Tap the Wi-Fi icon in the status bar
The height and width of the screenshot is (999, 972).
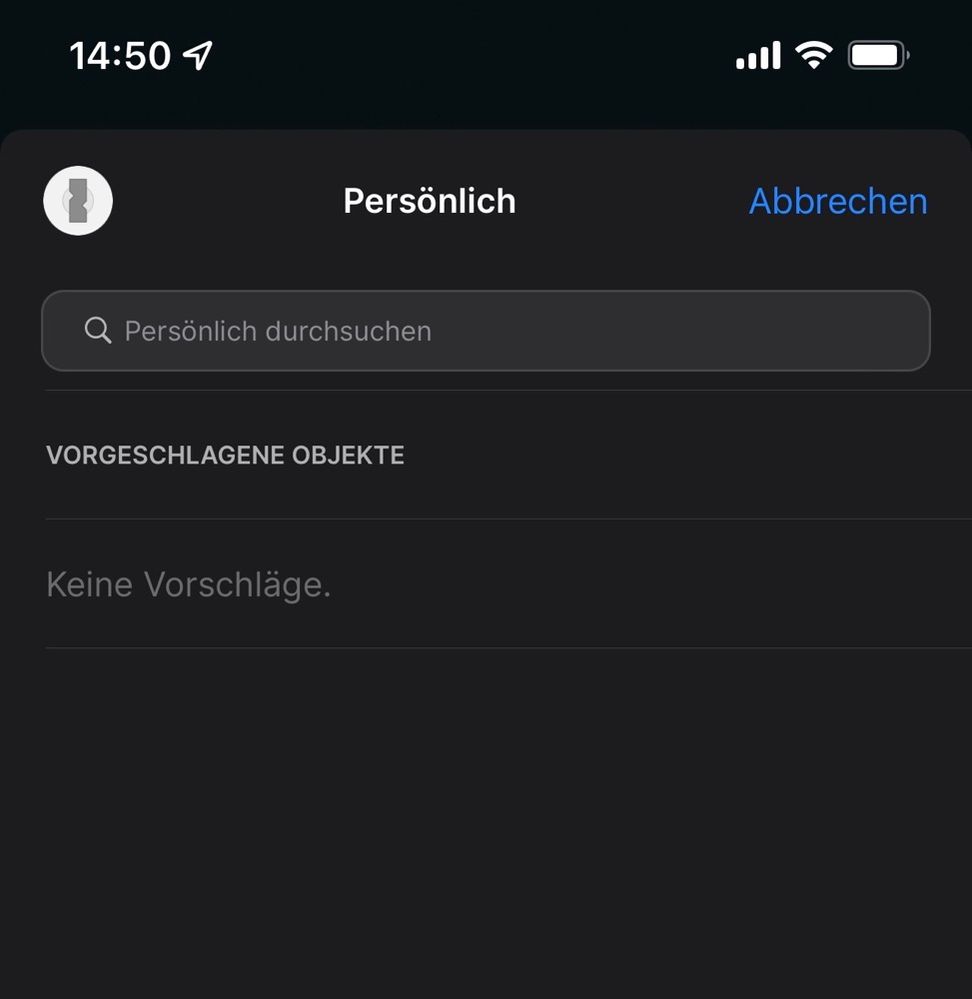(x=814, y=55)
